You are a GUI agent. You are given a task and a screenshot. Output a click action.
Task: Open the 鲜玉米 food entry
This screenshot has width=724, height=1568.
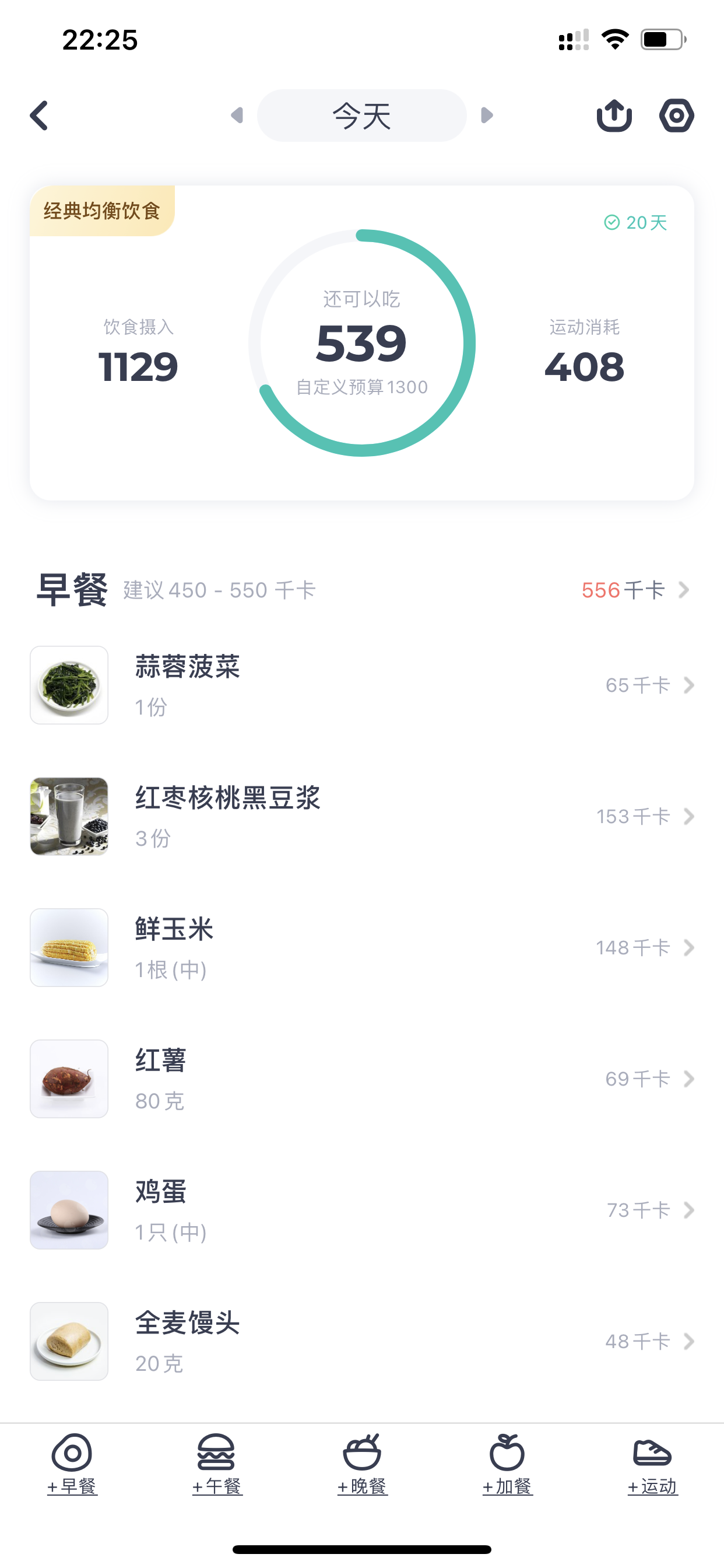(361, 948)
